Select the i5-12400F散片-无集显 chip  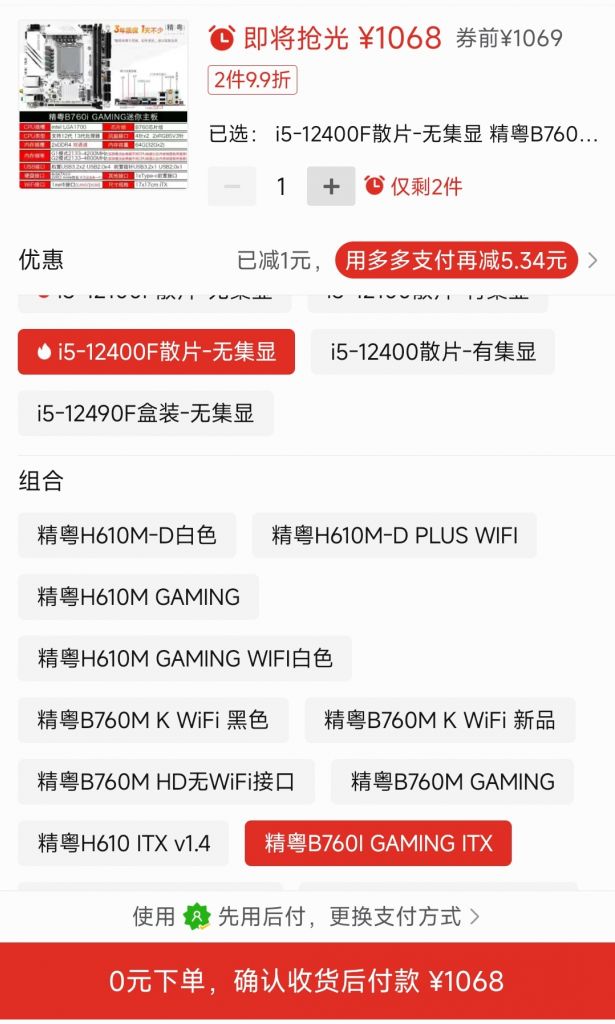pyautogui.click(x=156, y=352)
